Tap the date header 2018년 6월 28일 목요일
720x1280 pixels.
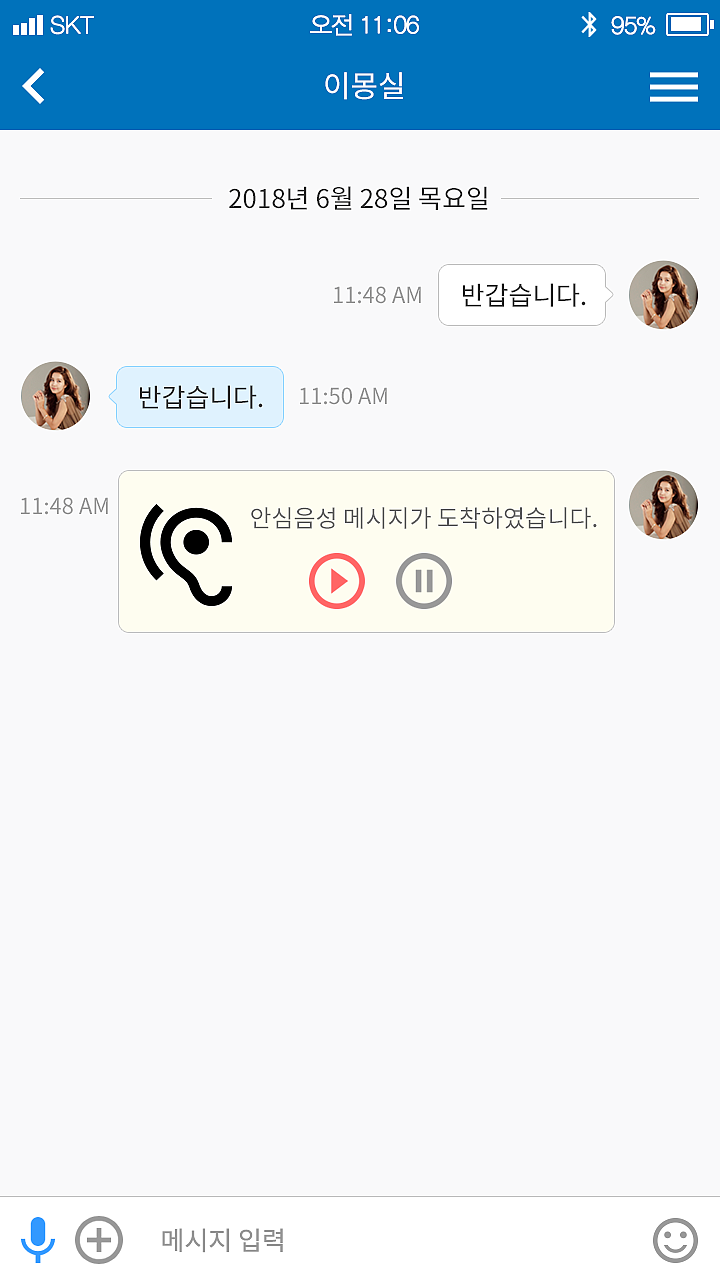pos(360,198)
